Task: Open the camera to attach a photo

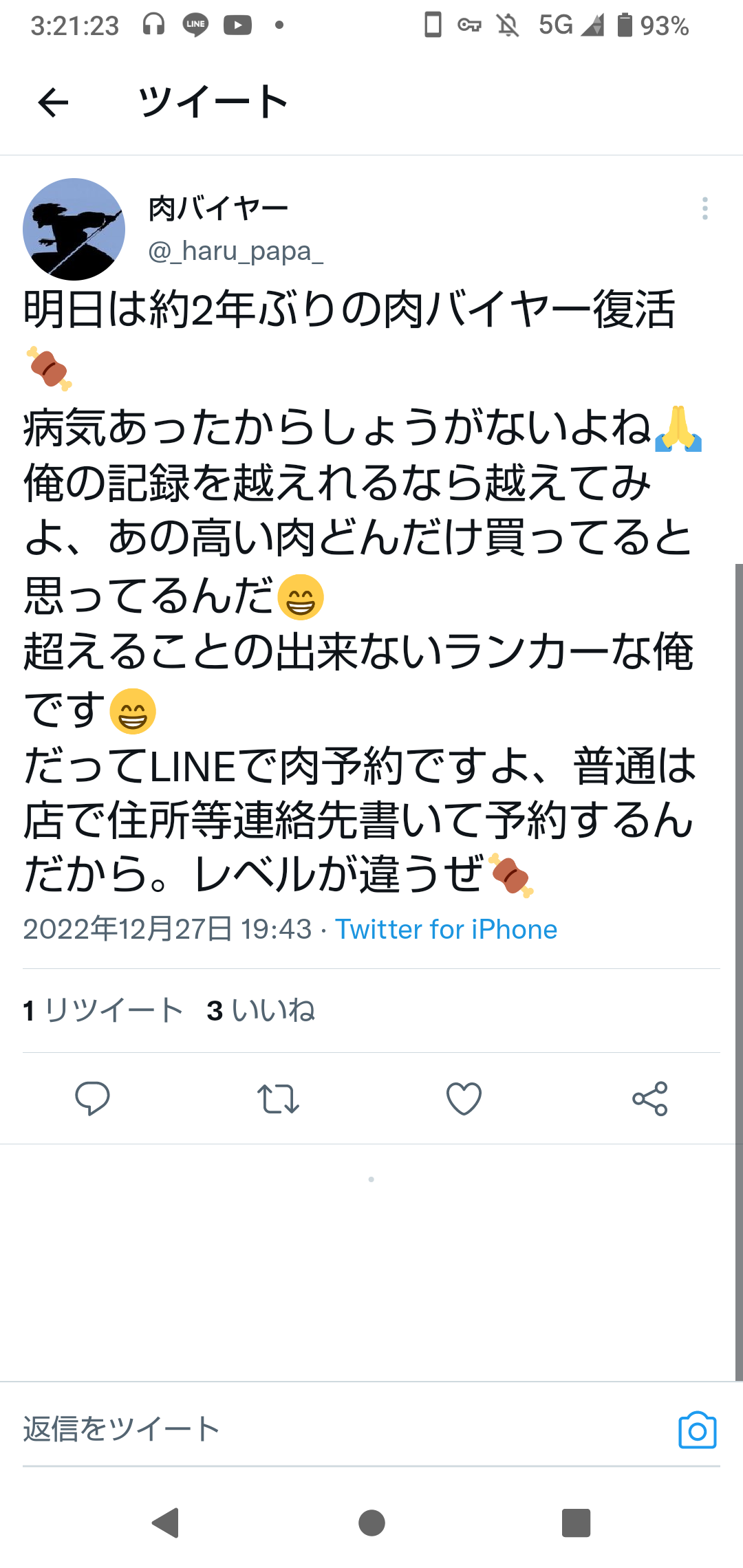Action: 697,1430
